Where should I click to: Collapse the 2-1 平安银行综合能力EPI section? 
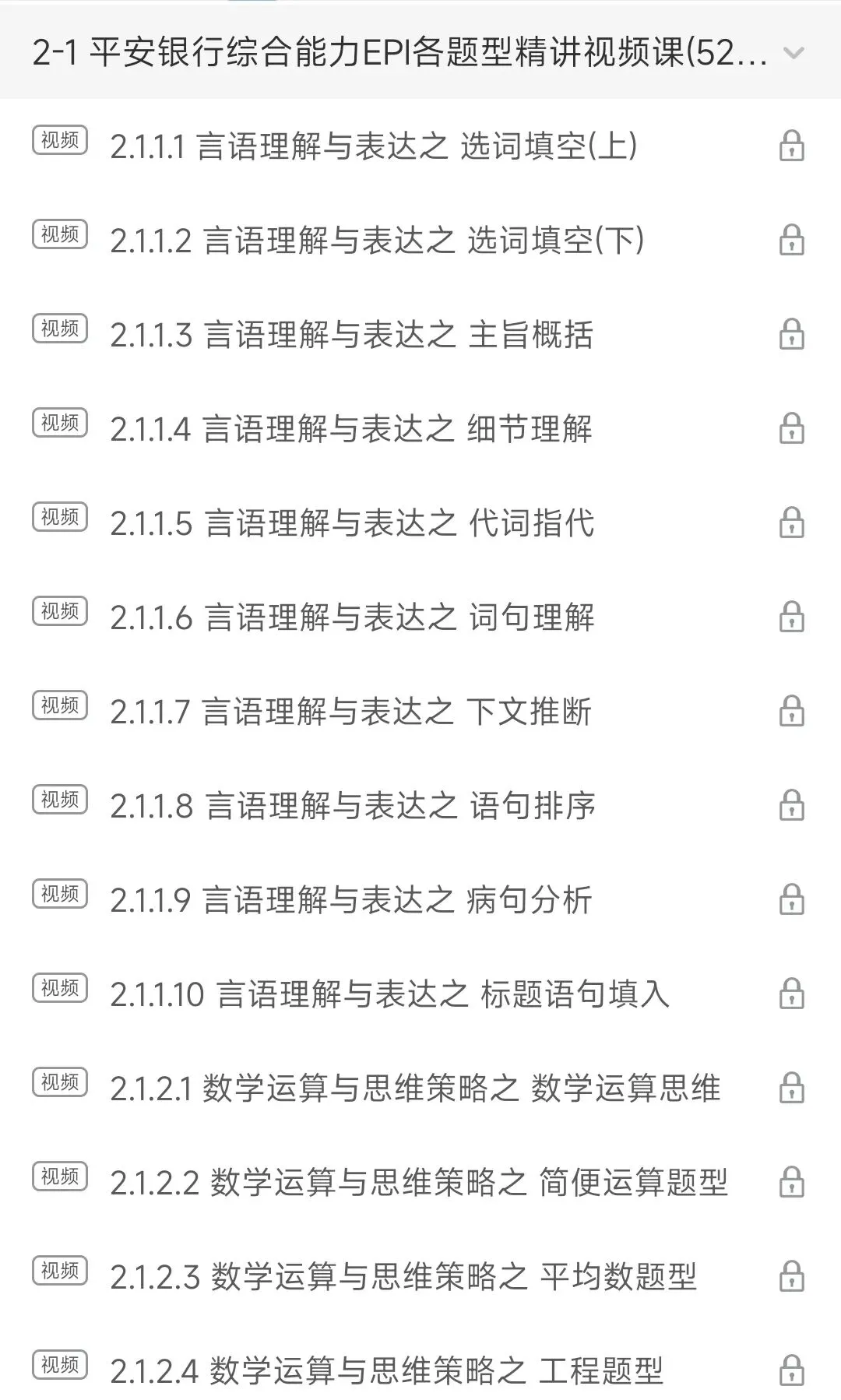click(x=793, y=53)
